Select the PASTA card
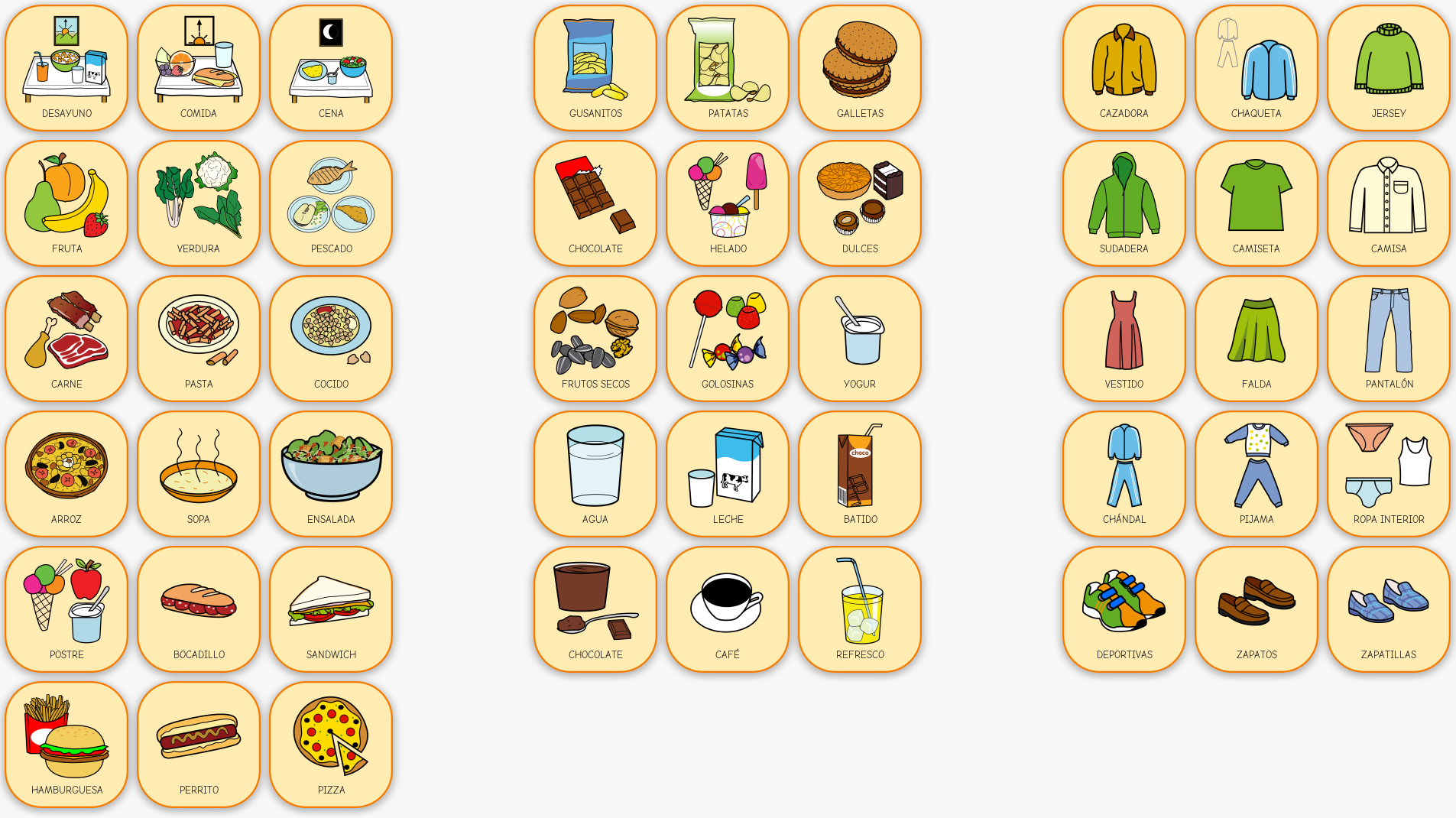 coord(199,339)
